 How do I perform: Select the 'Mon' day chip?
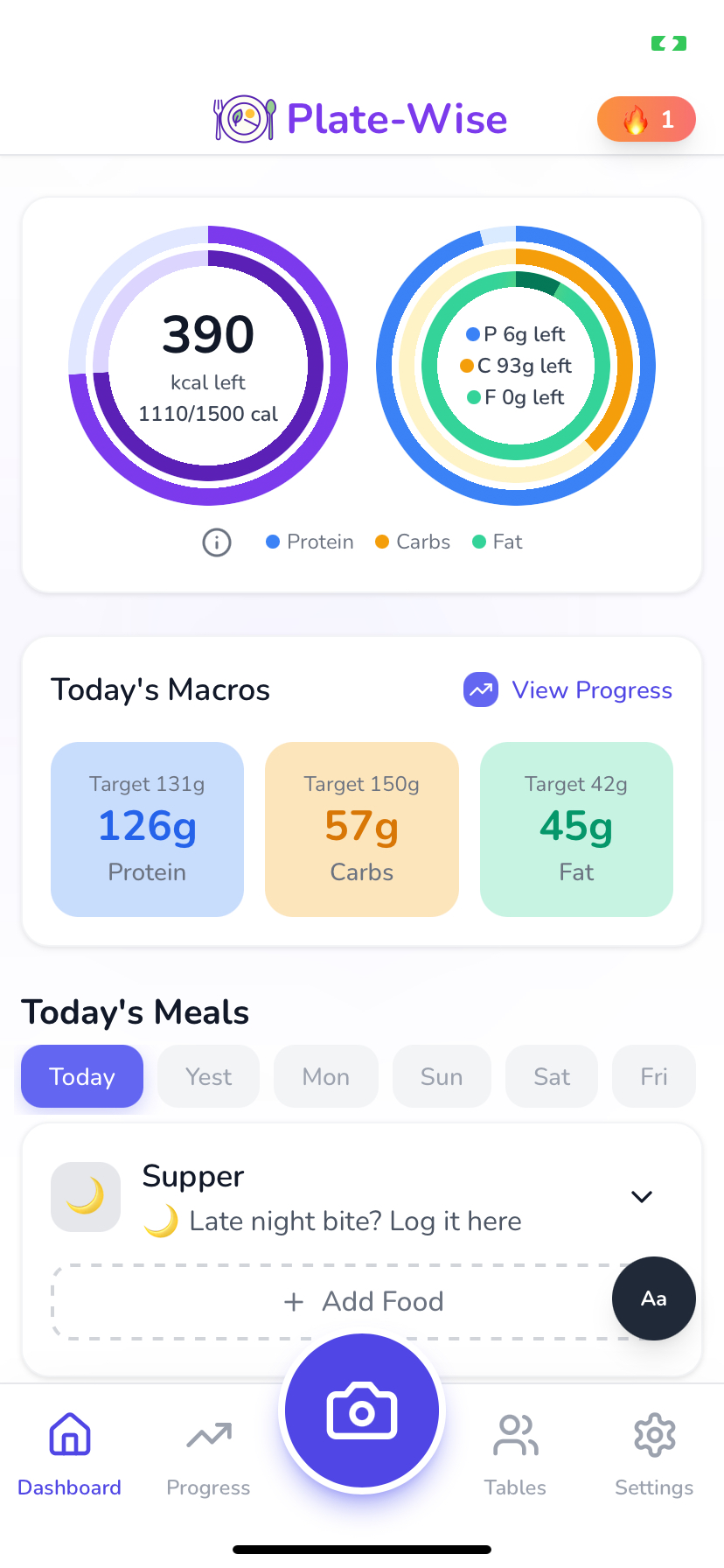[325, 1076]
